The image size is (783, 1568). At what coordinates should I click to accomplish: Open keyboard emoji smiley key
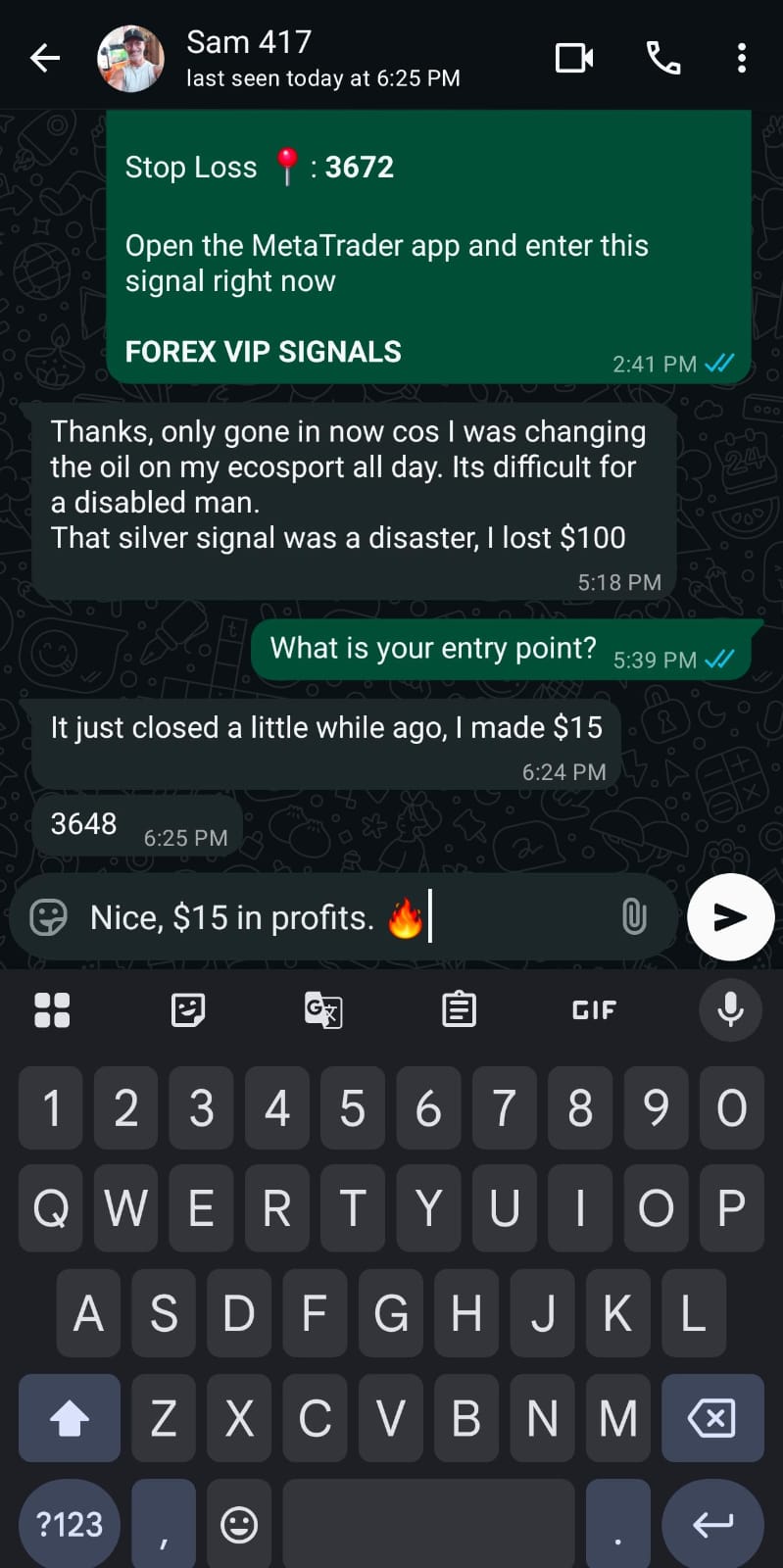(x=239, y=1524)
